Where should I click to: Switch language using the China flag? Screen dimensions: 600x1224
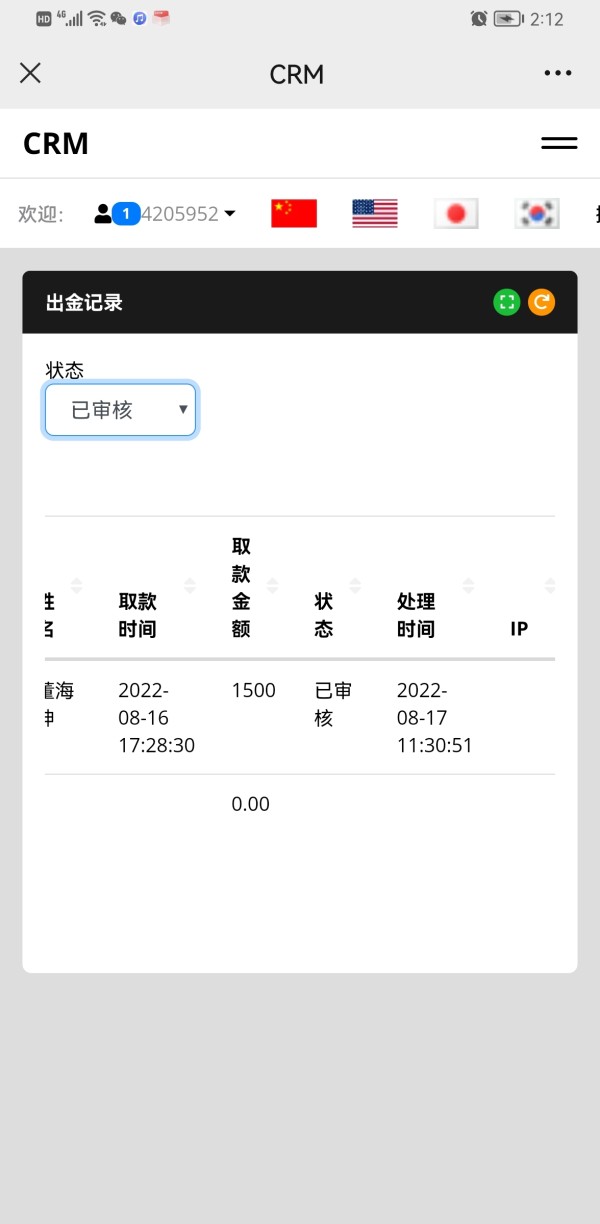(x=294, y=213)
